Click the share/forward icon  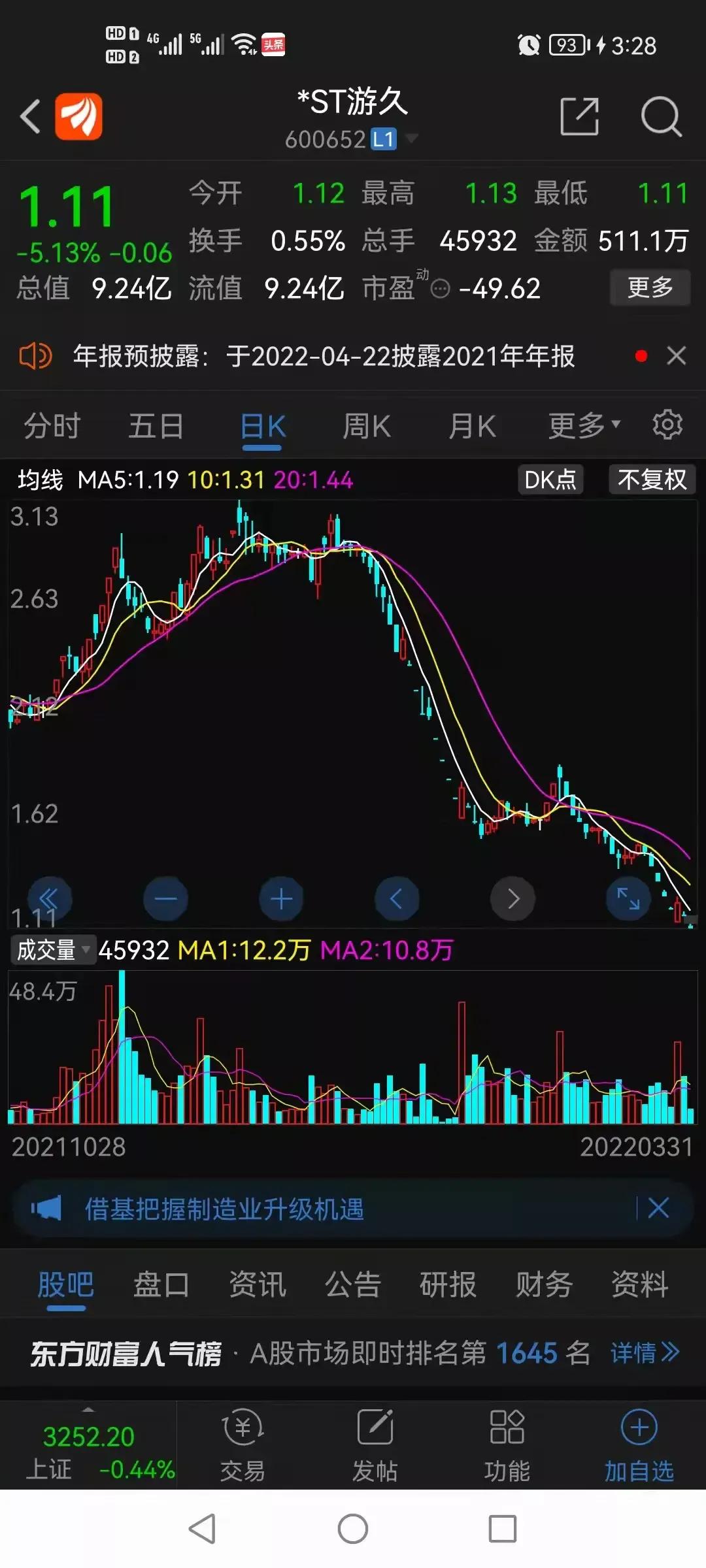[580, 115]
